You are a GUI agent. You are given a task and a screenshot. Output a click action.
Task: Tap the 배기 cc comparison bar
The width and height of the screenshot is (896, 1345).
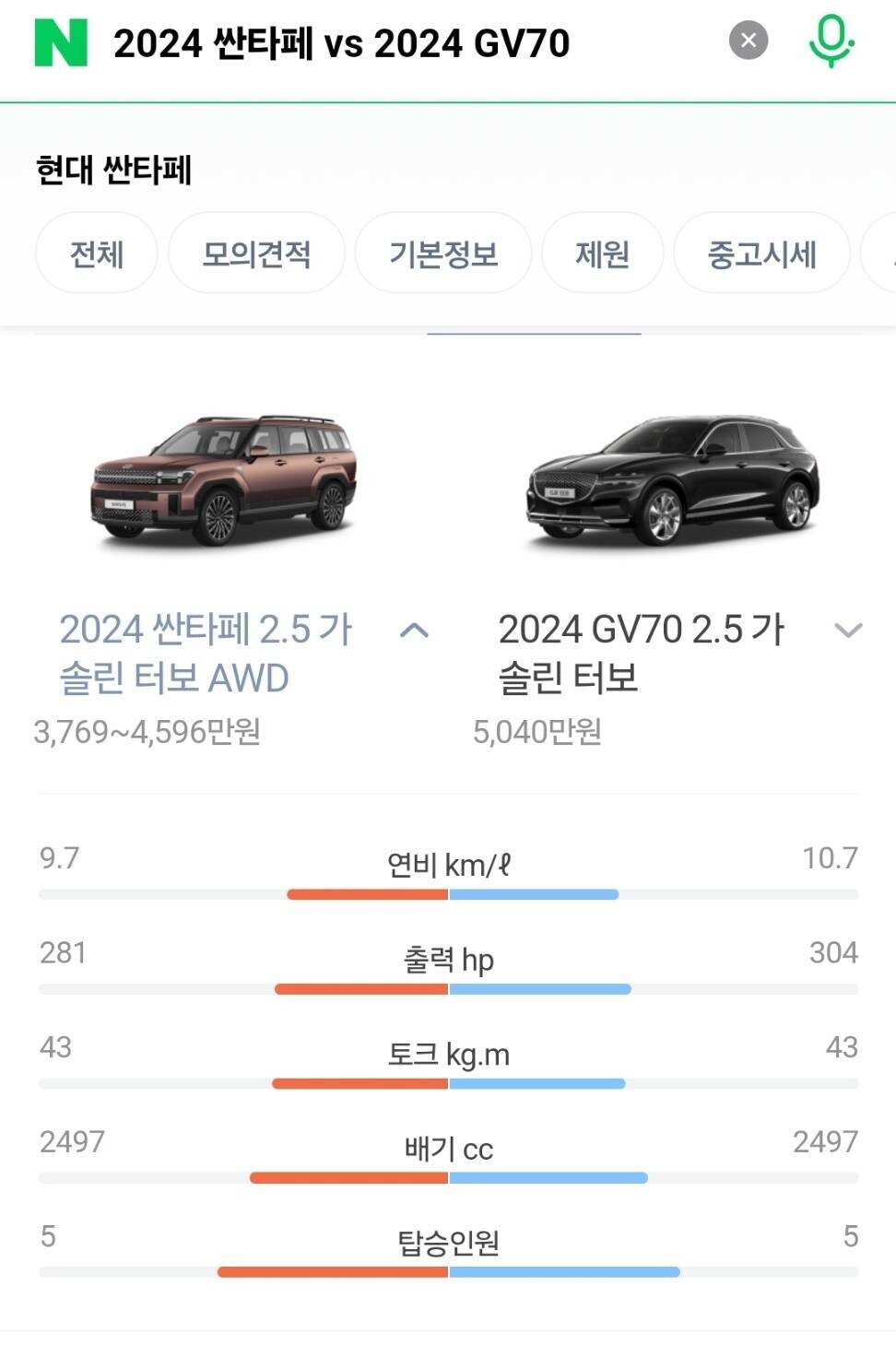448,1176
